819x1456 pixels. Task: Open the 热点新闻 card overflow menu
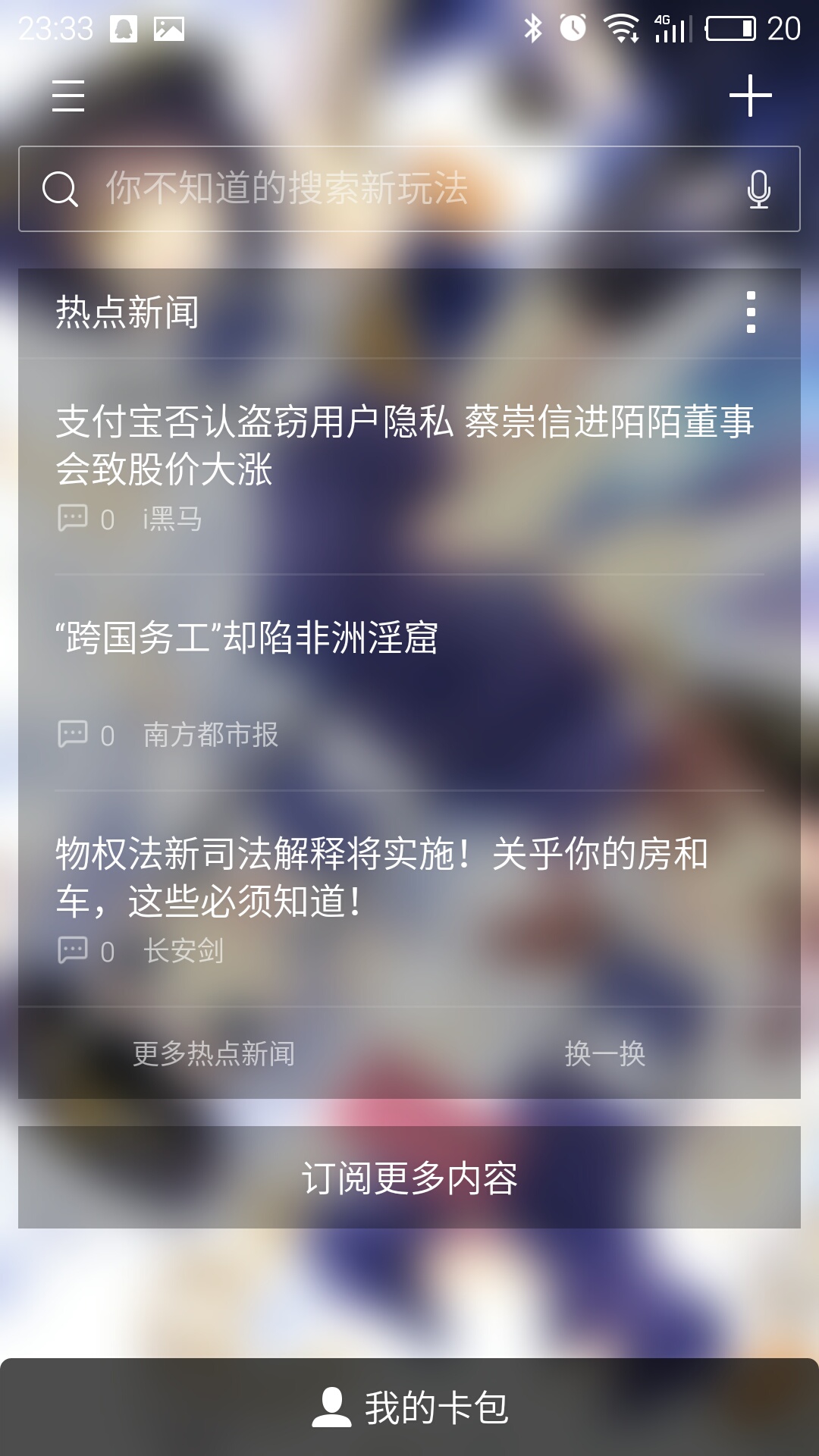coord(751,312)
